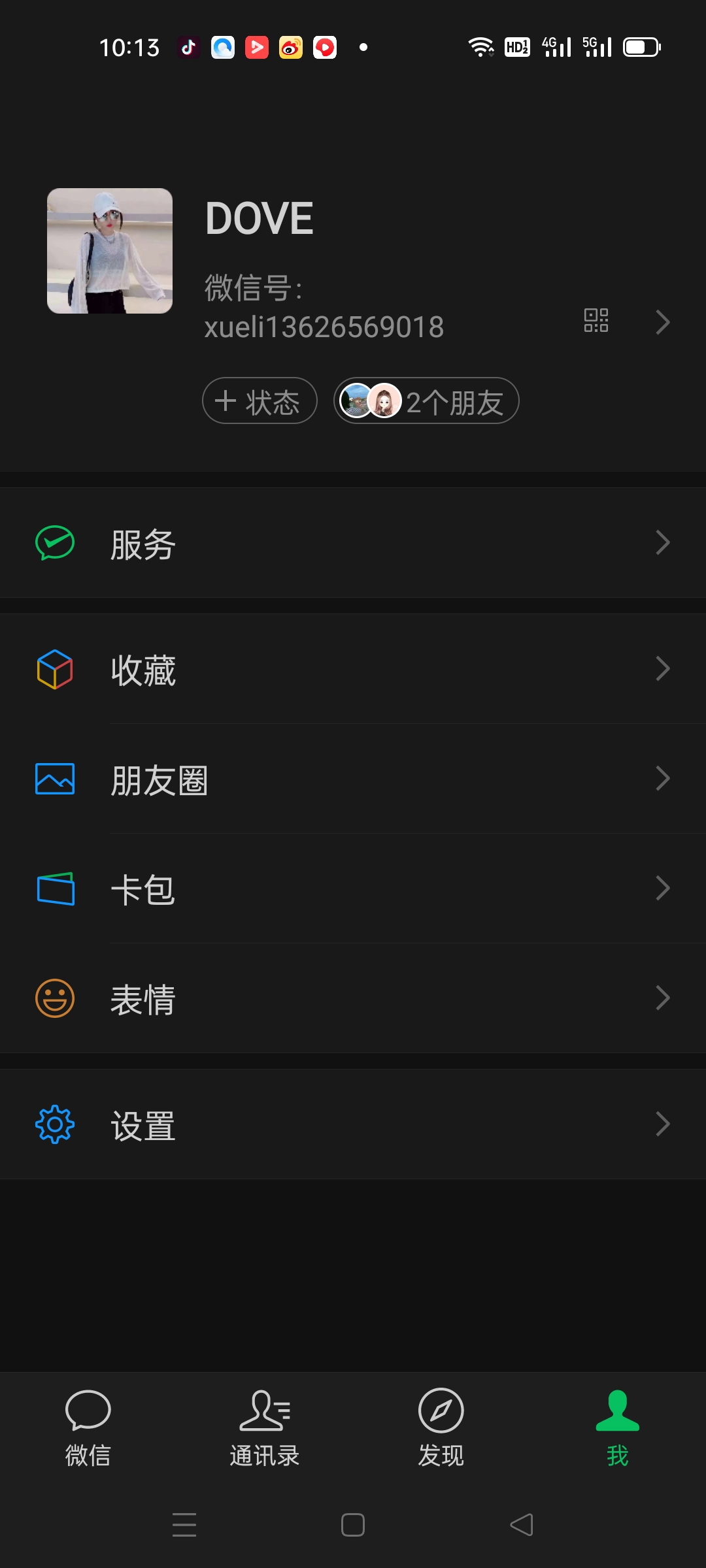Viewport: 706px width, 1568px height.
Task: Go back with system back button
Action: tap(522, 1525)
